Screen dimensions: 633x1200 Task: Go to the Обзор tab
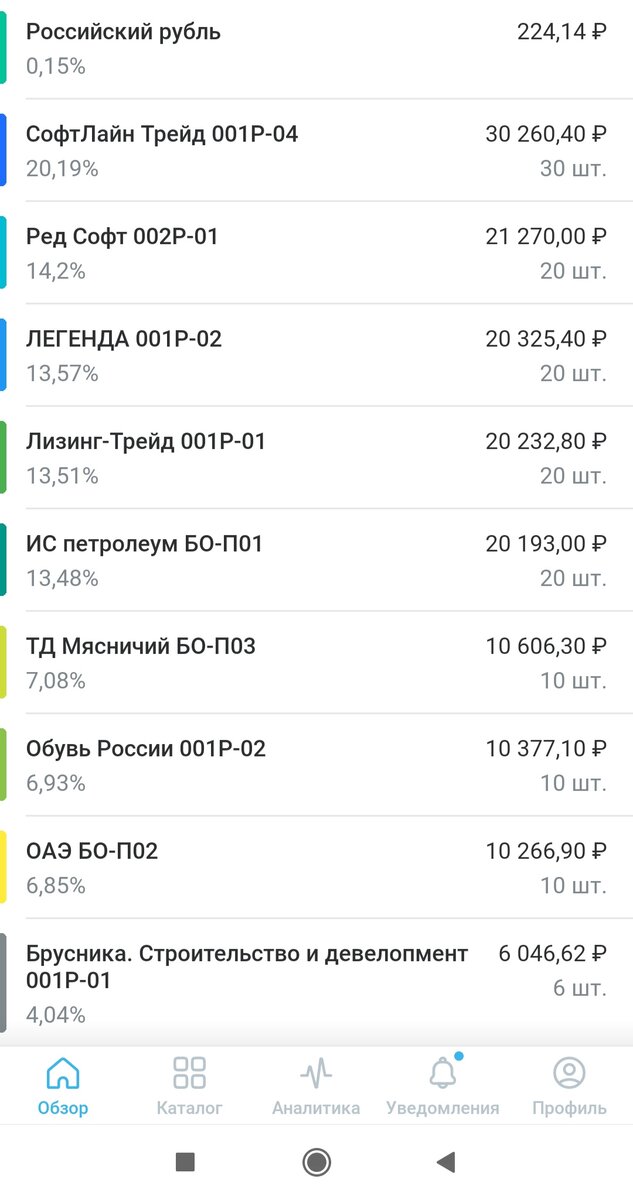pos(63,1086)
